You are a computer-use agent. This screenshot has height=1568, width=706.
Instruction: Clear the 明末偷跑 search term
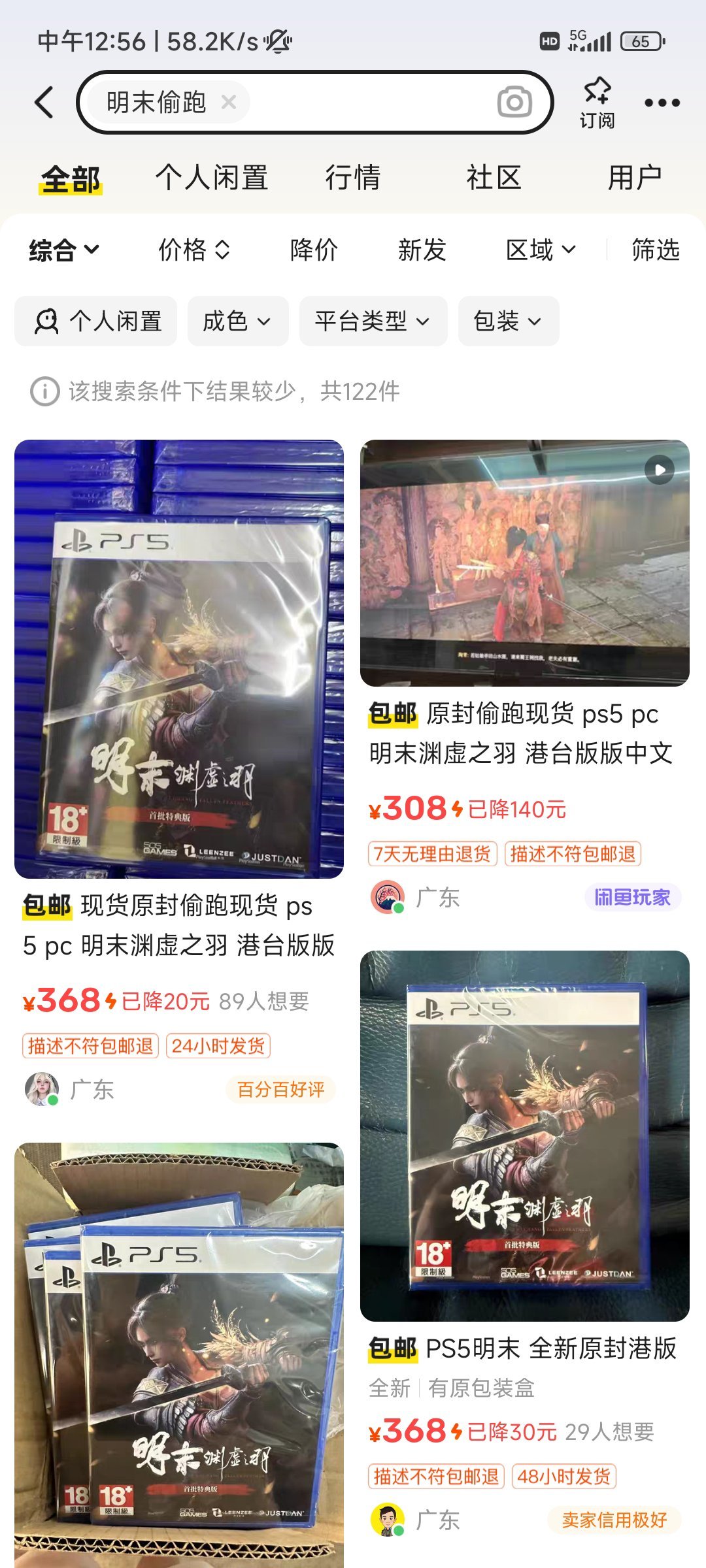(x=228, y=103)
